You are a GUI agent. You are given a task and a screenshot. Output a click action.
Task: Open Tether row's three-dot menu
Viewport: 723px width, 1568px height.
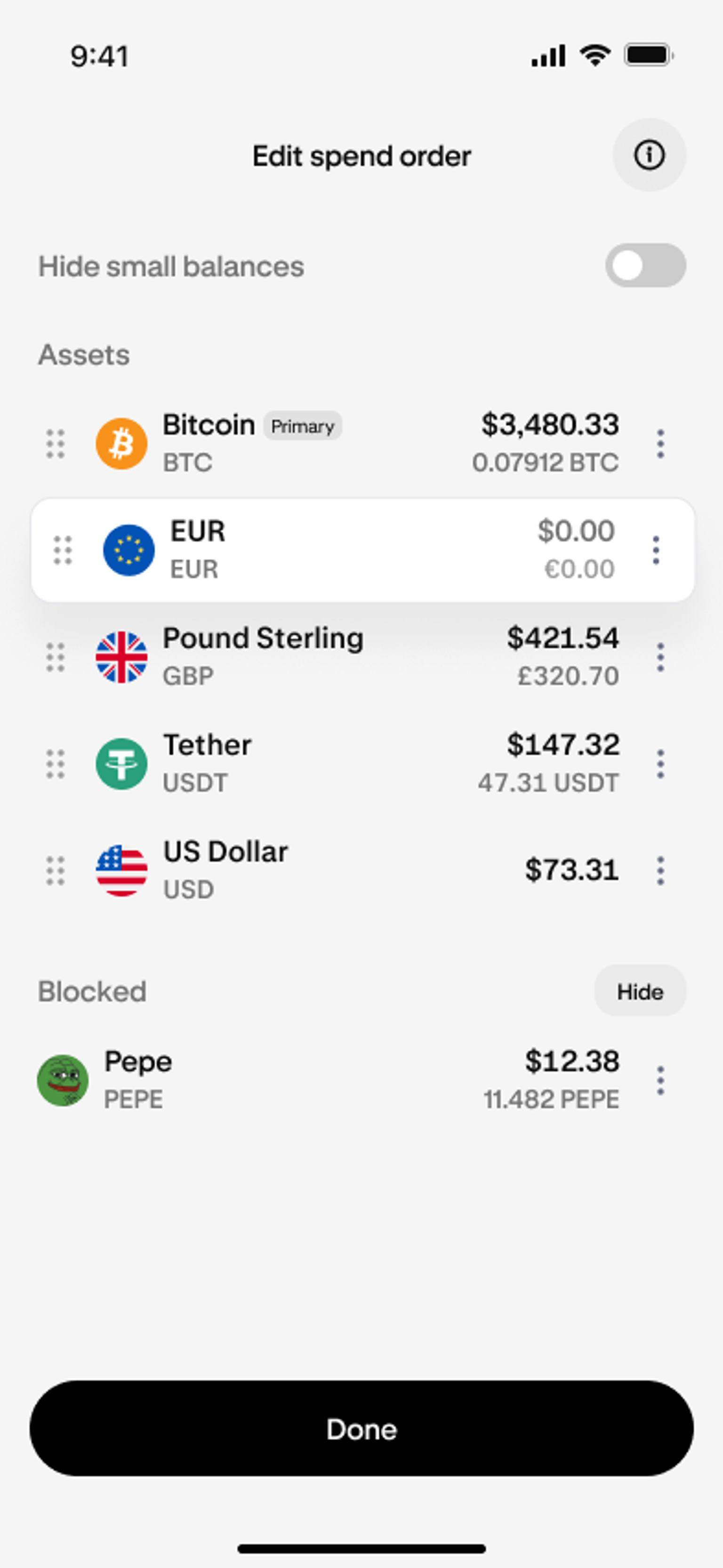pos(660,764)
